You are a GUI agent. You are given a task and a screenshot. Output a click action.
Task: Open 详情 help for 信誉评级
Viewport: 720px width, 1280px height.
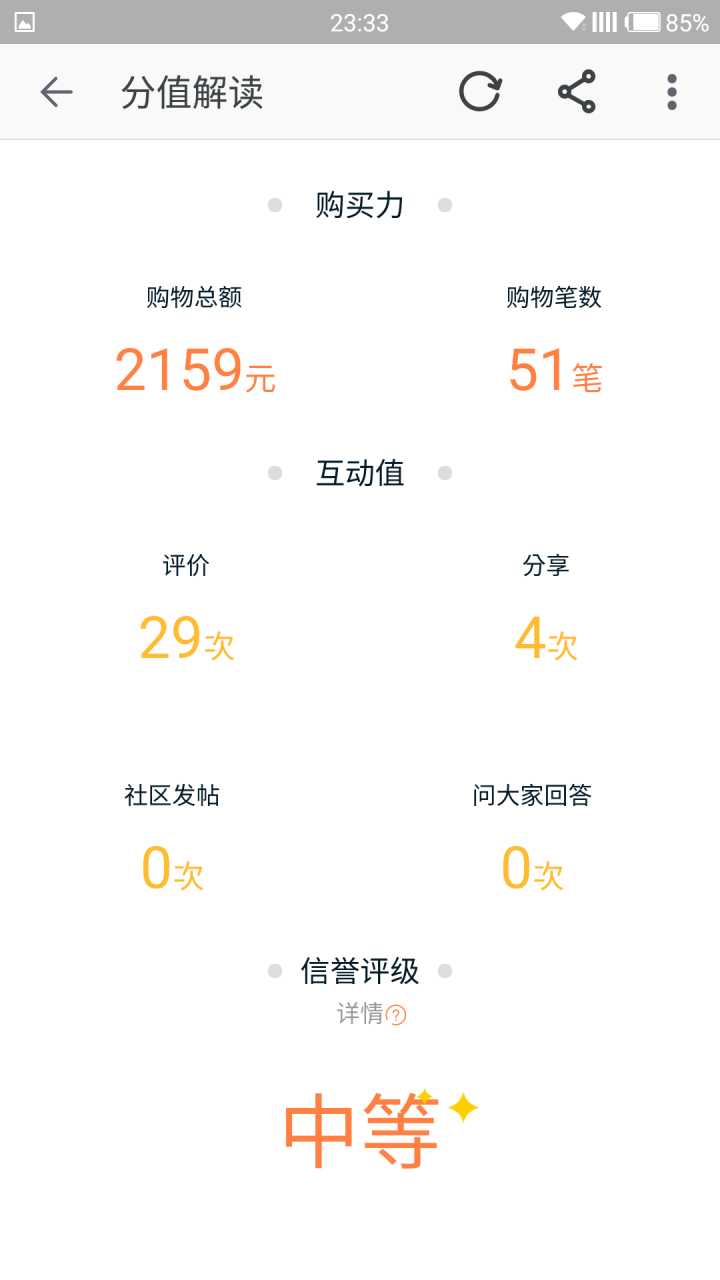[372, 1014]
